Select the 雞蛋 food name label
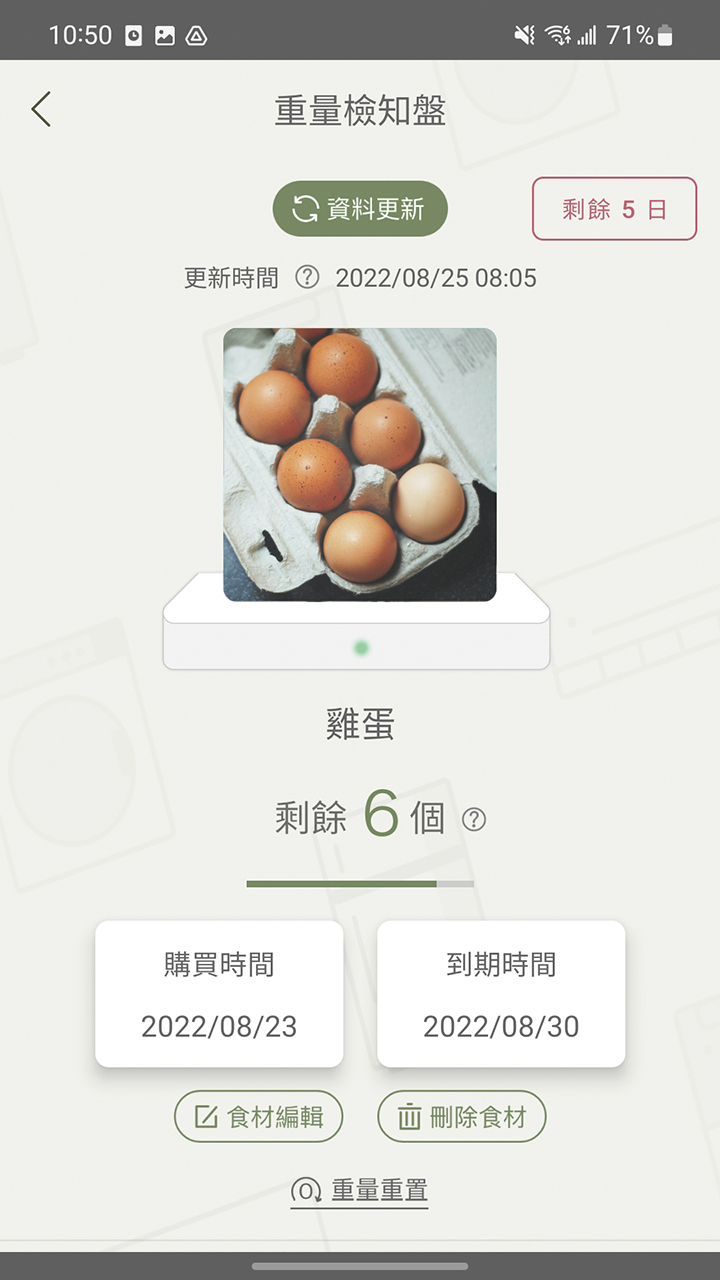The image size is (720, 1280). (x=358, y=725)
